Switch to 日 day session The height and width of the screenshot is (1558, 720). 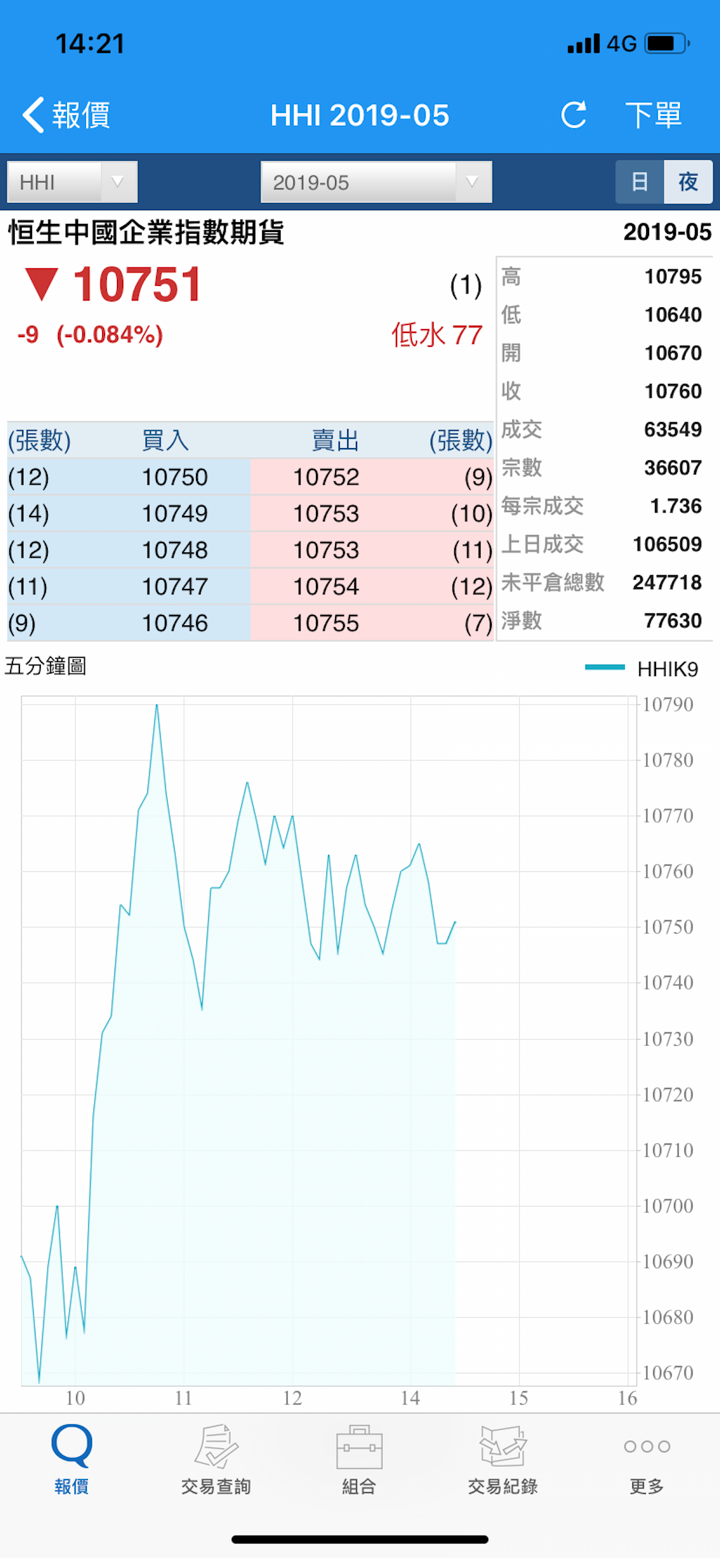click(640, 182)
